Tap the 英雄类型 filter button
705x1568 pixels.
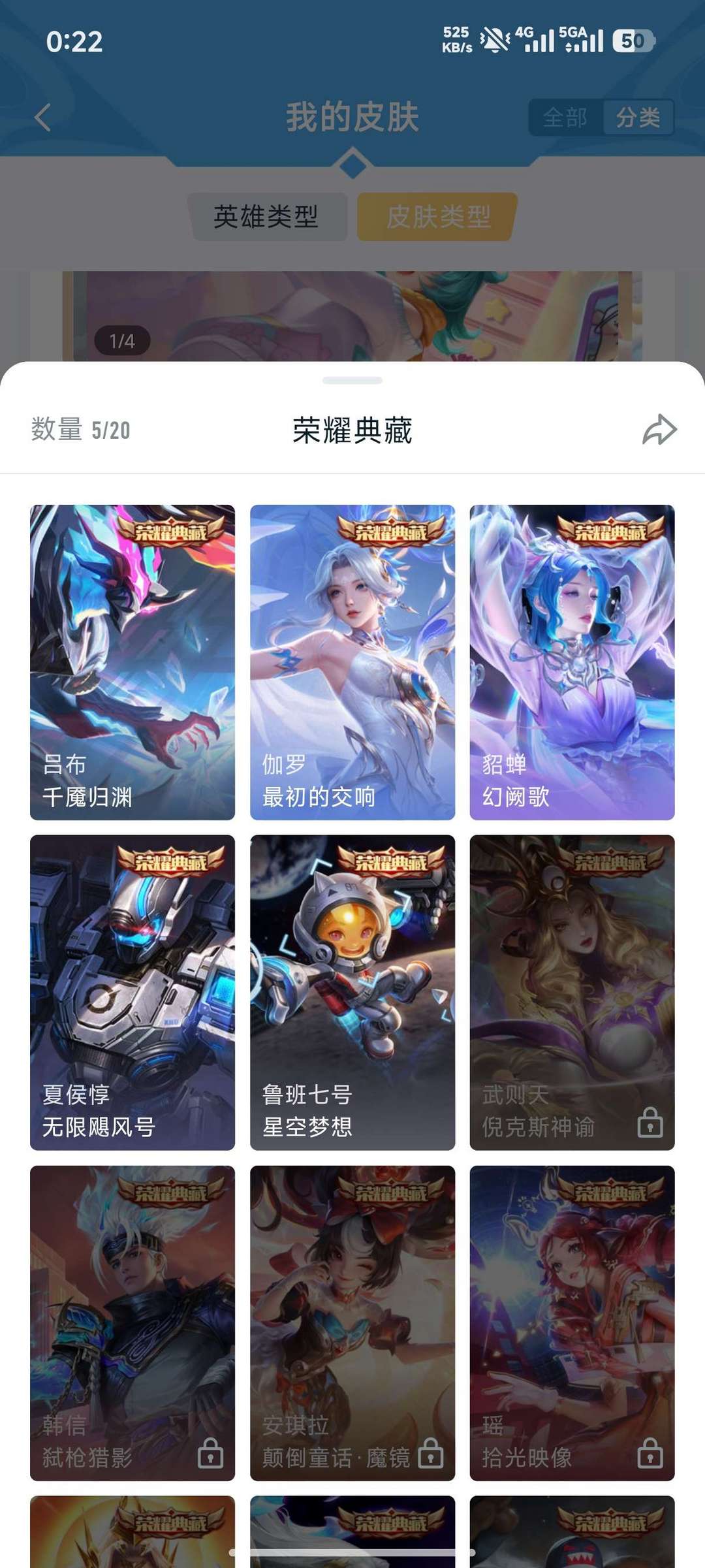point(270,216)
